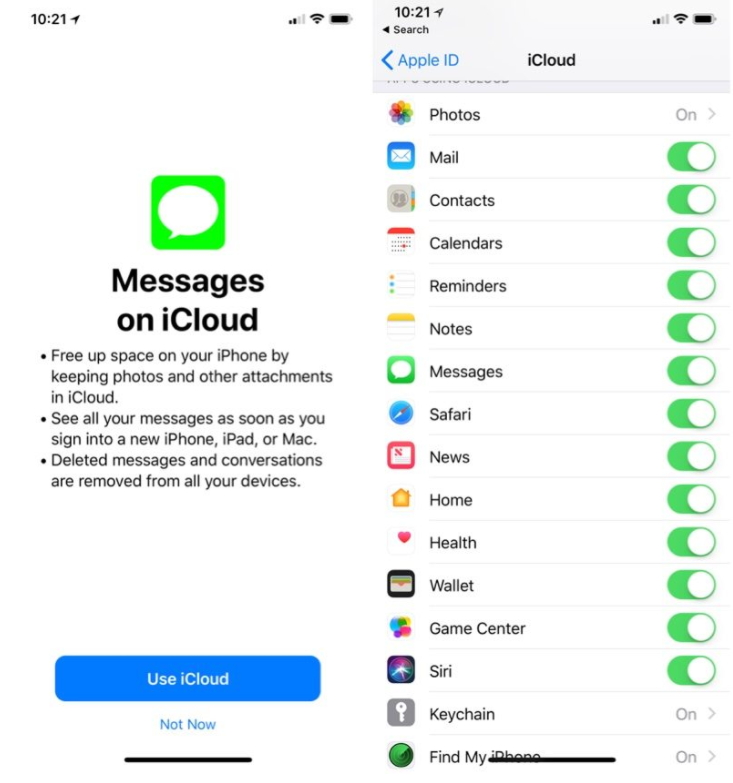Go back to Apple ID

420,60
